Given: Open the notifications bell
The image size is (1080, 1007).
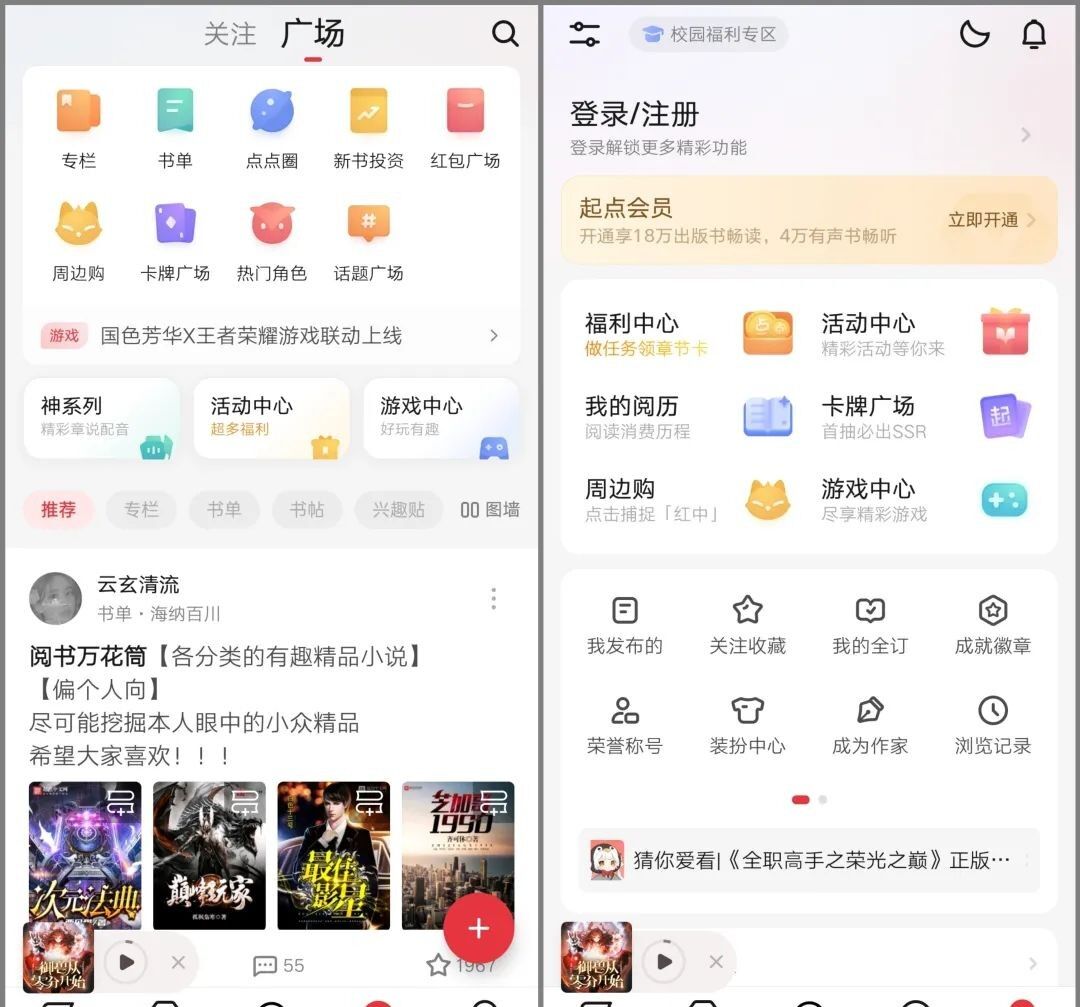Looking at the screenshot, I should [1033, 35].
